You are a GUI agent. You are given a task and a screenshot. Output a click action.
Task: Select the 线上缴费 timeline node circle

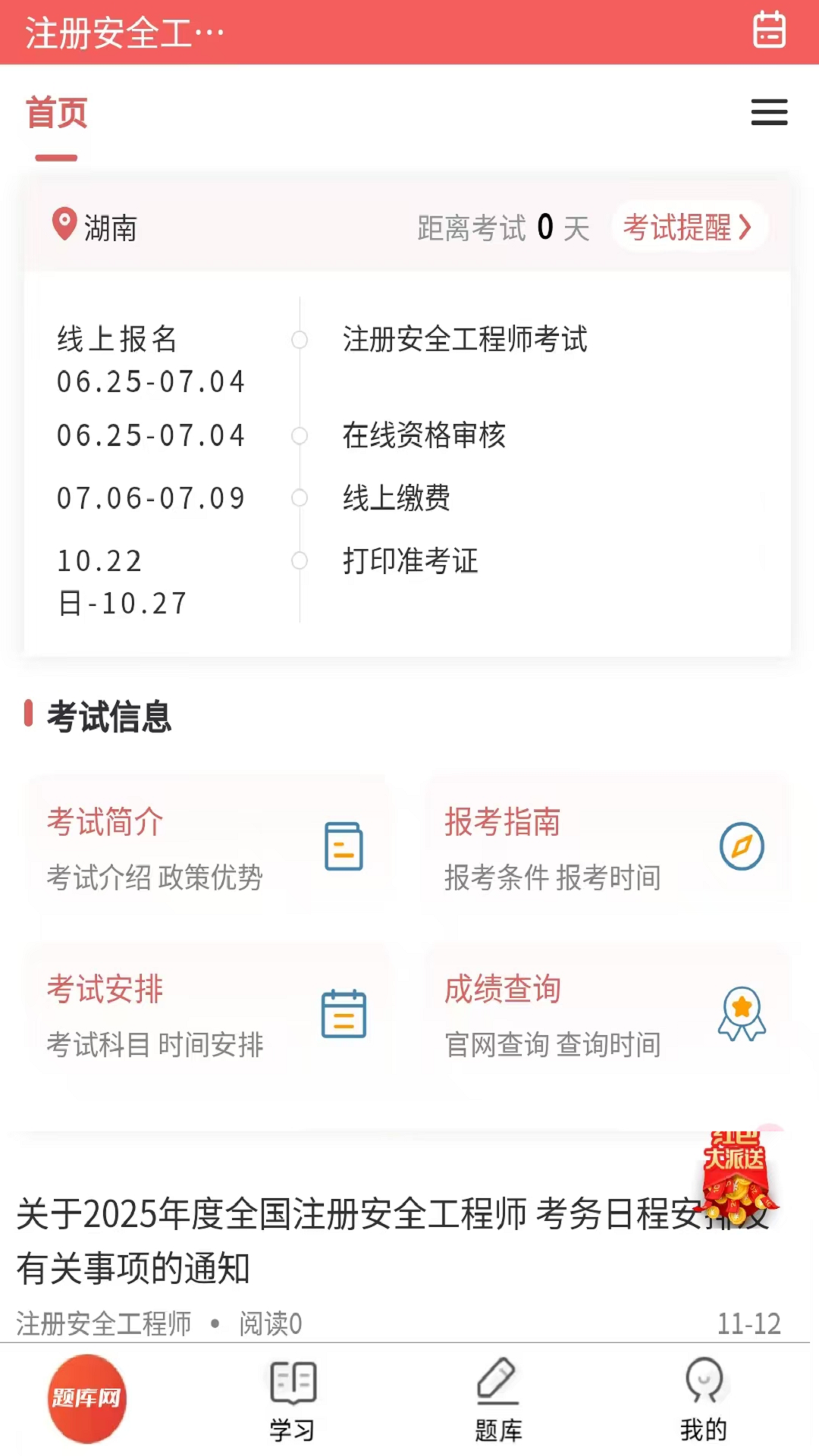pyautogui.click(x=299, y=498)
